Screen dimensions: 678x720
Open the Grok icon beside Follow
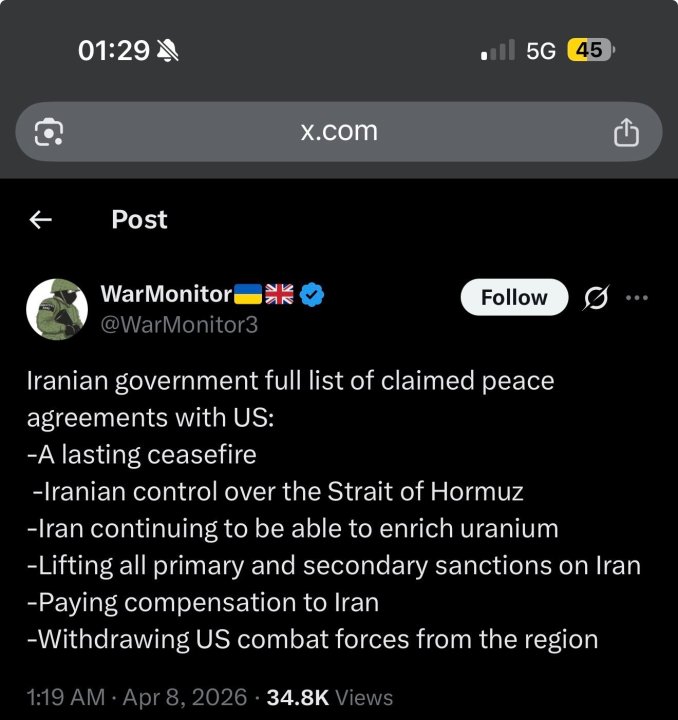pyautogui.click(x=596, y=297)
